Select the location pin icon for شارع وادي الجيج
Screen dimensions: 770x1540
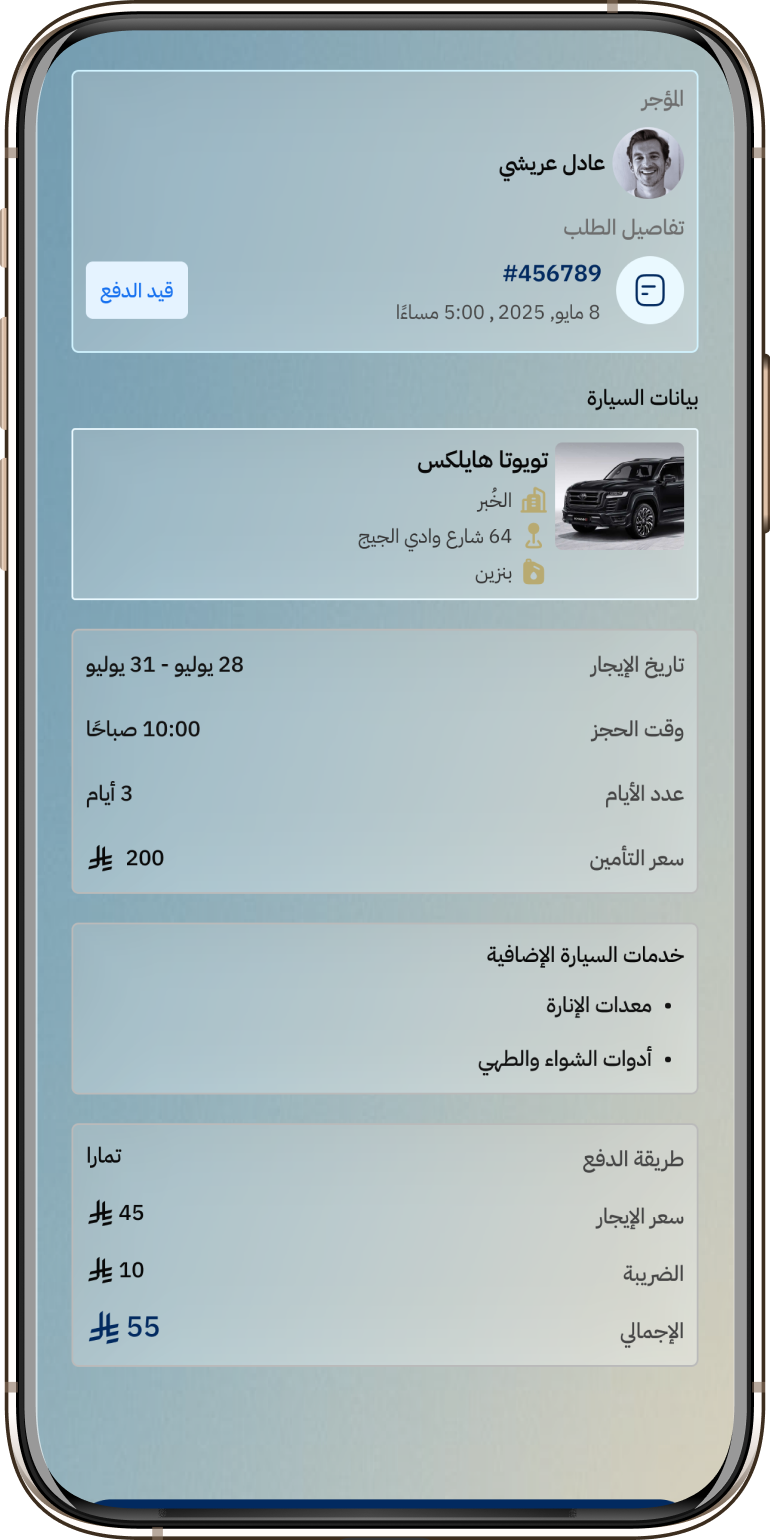(534, 536)
